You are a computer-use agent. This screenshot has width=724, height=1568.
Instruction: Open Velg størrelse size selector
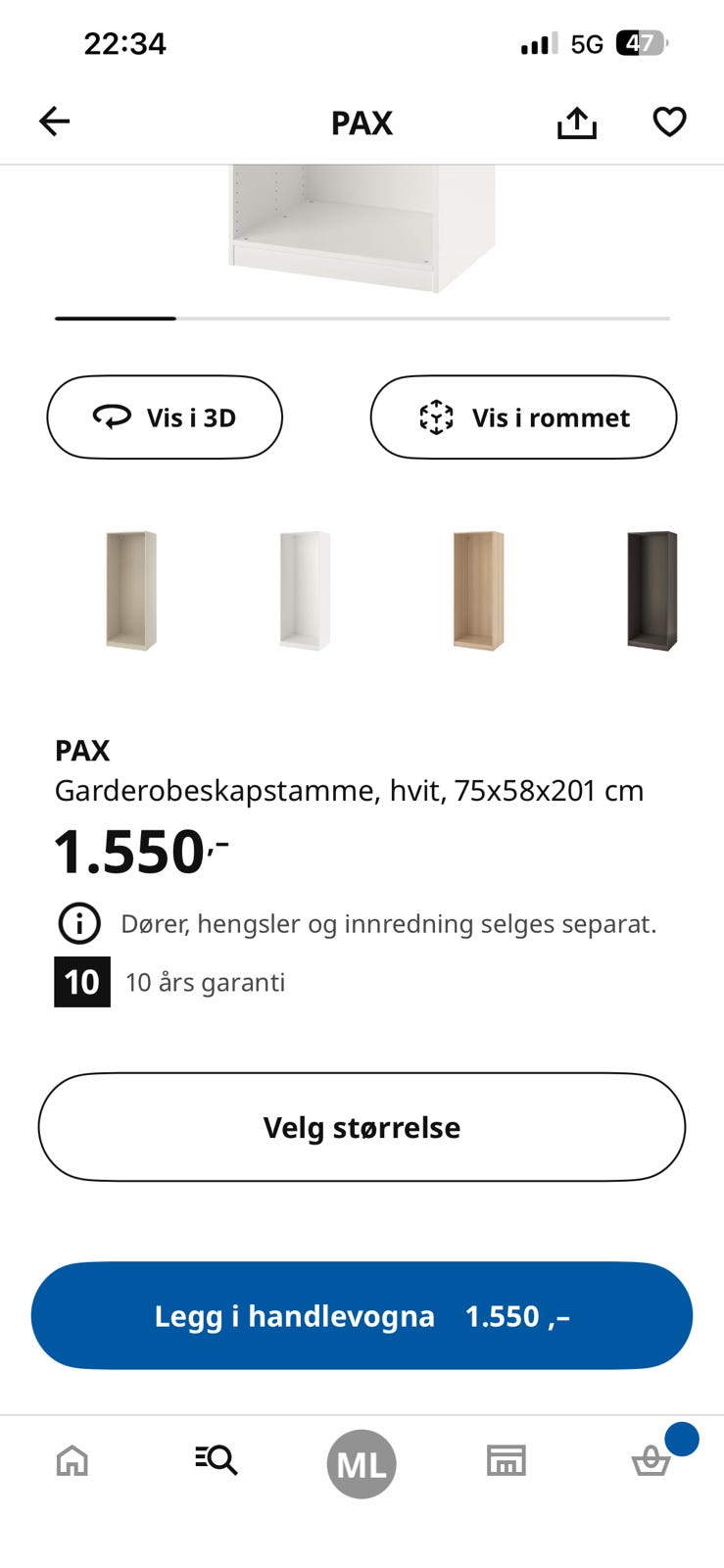point(362,1127)
